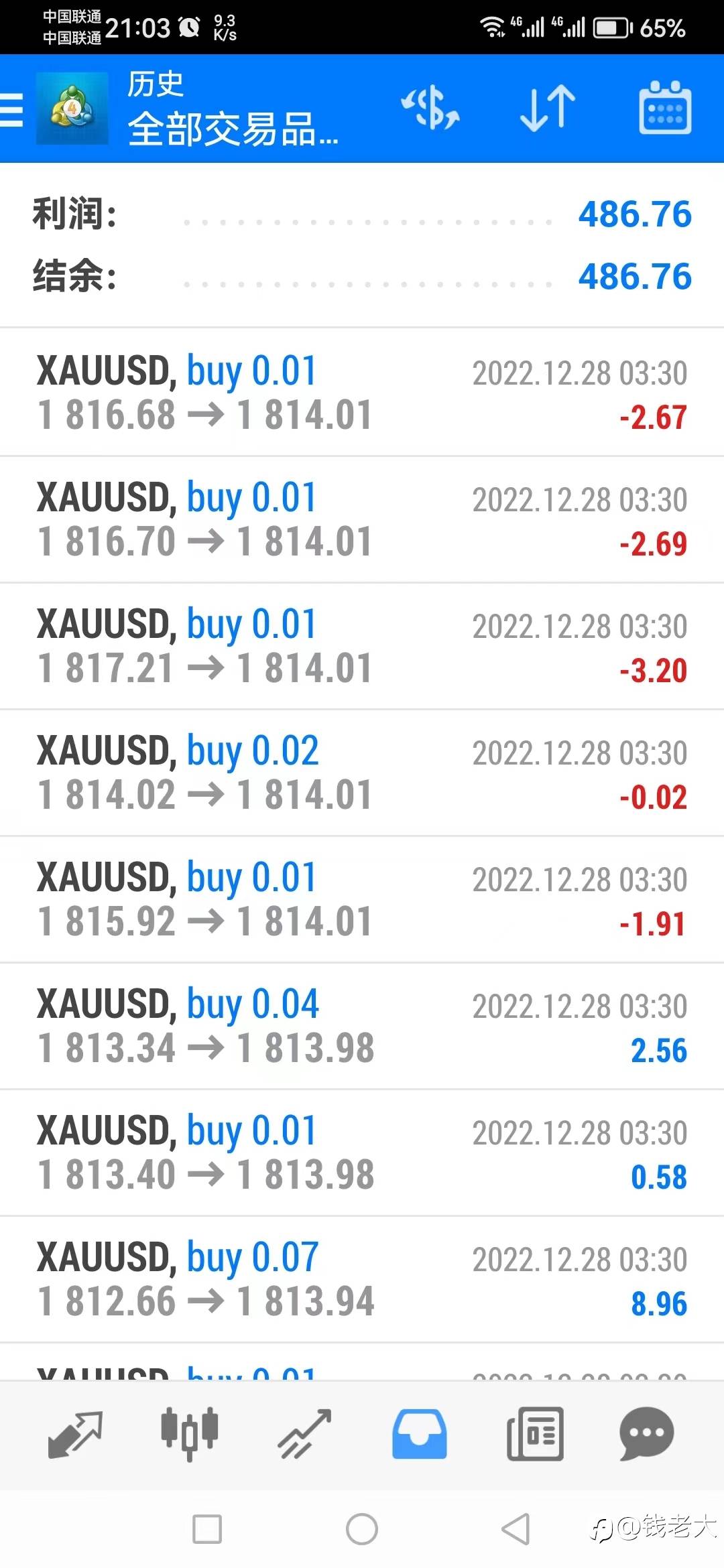The height and width of the screenshot is (1568, 724).
Task: Switch to the Trade tab
Action: tap(305, 1433)
